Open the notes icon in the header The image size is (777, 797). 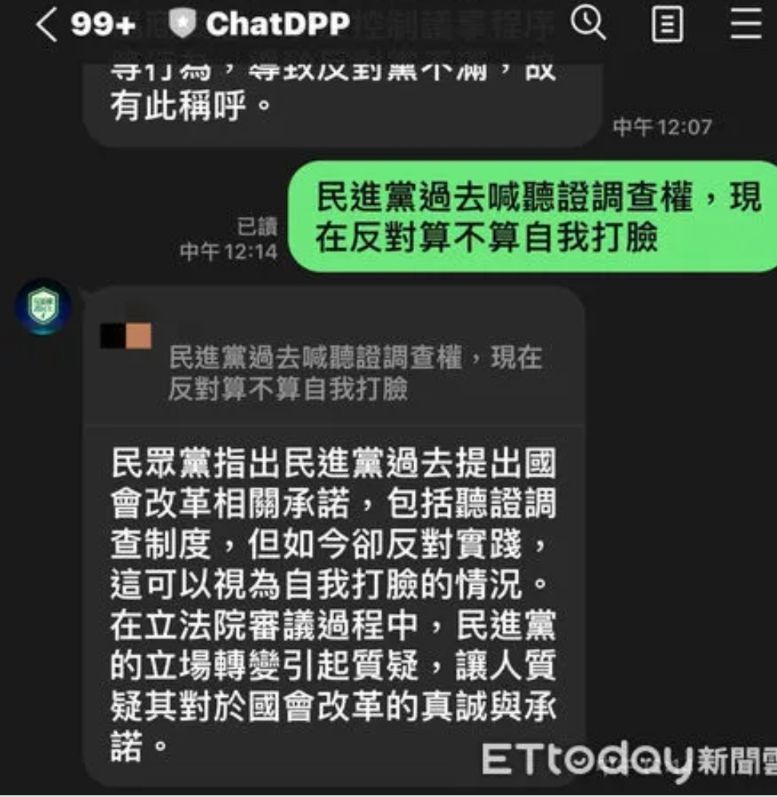coord(667,24)
